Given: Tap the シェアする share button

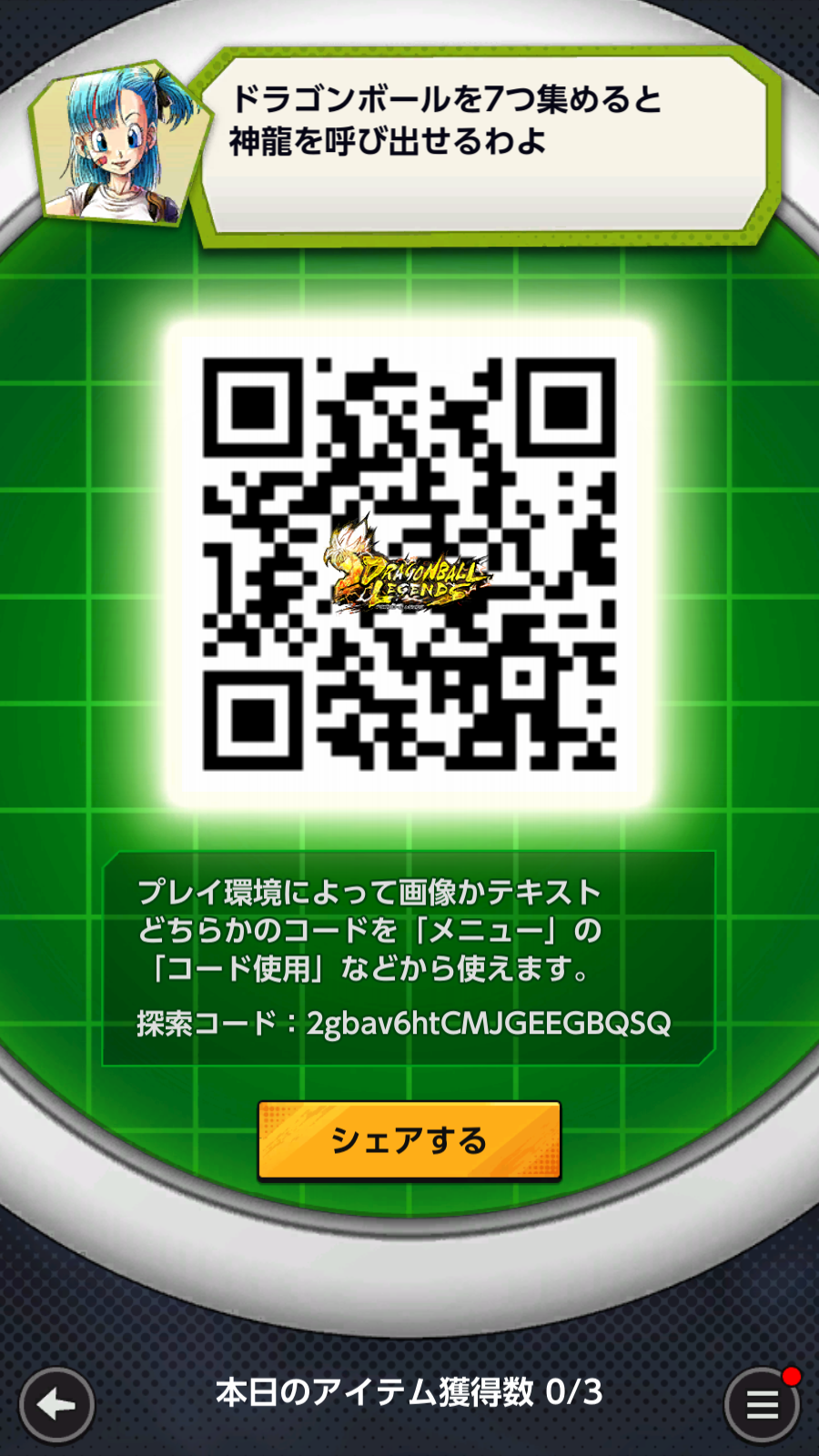Looking at the screenshot, I should pos(409,1140).
